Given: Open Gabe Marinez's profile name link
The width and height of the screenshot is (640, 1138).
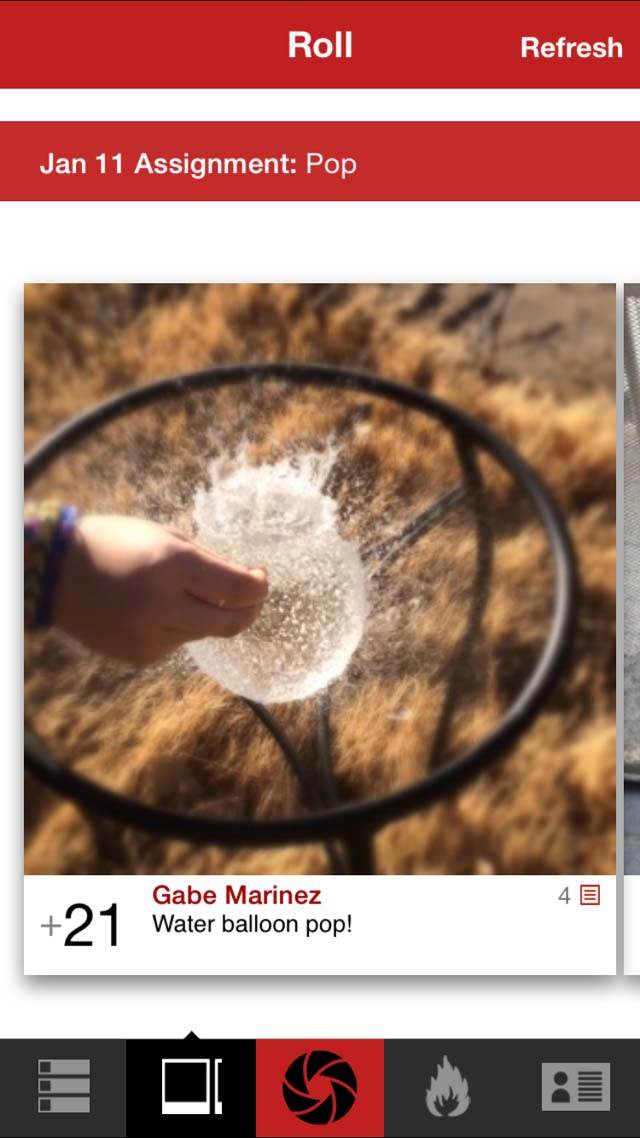Looking at the screenshot, I should 237,896.
